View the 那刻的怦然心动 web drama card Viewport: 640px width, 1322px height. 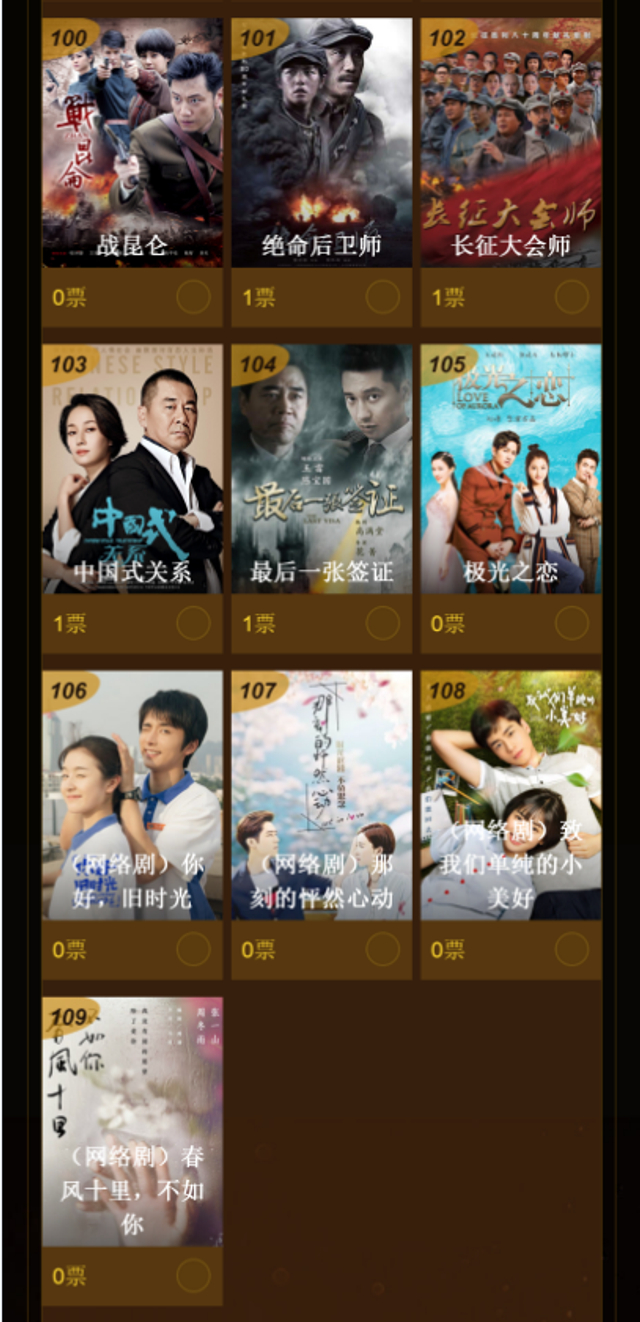(321, 795)
